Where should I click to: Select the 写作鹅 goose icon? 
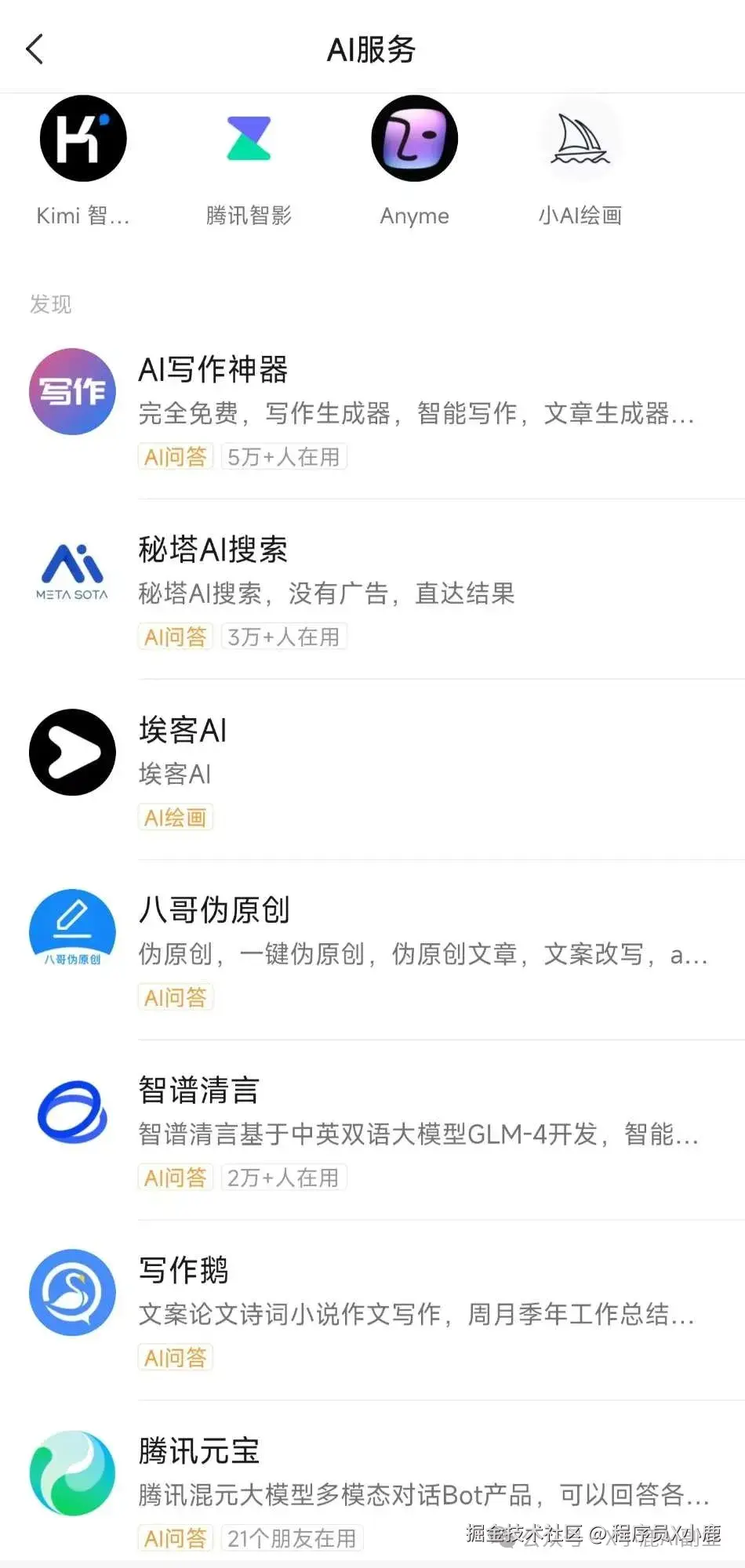pos(71,1292)
